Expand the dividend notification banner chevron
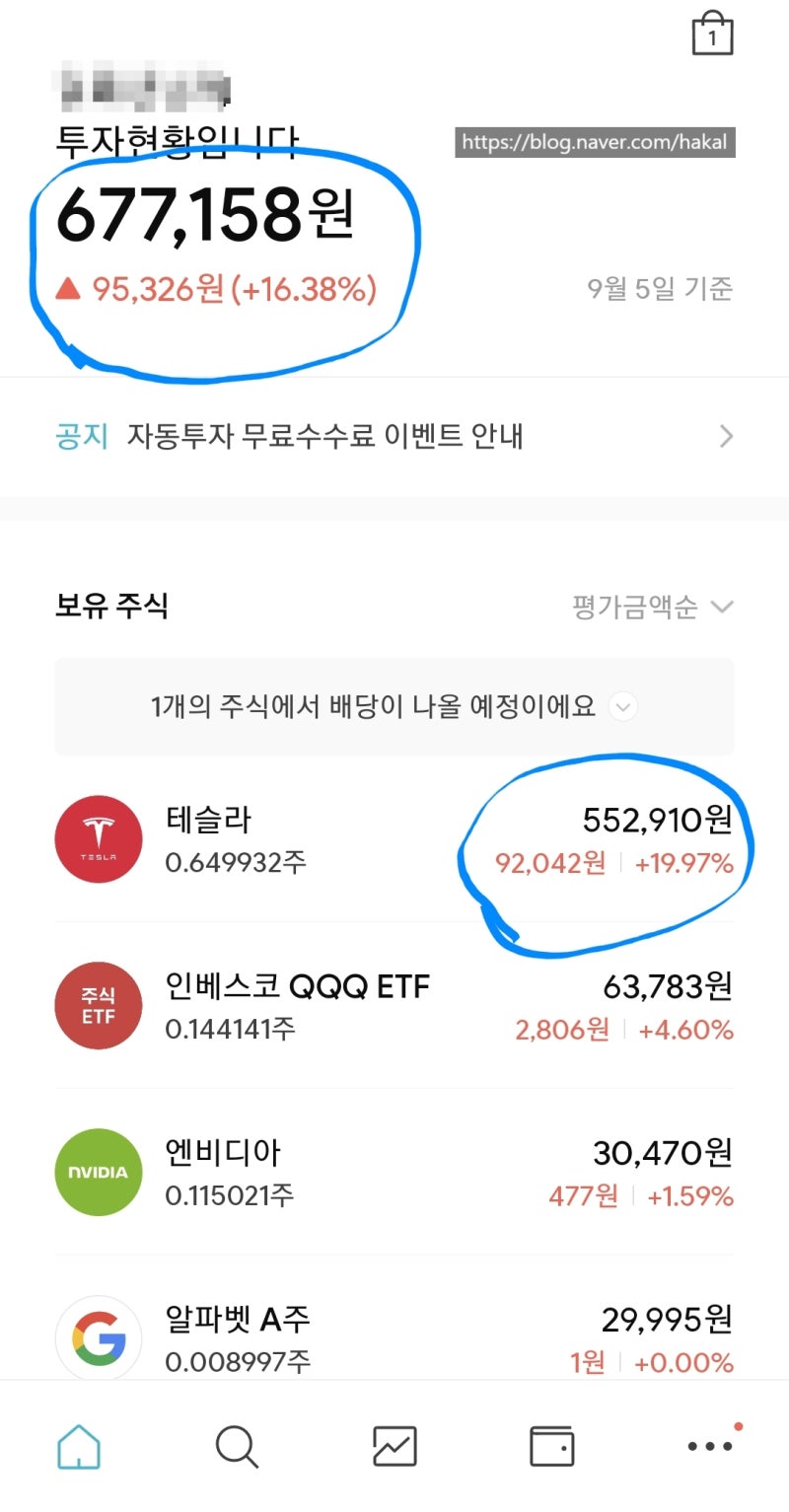789x1512 pixels. (x=623, y=706)
